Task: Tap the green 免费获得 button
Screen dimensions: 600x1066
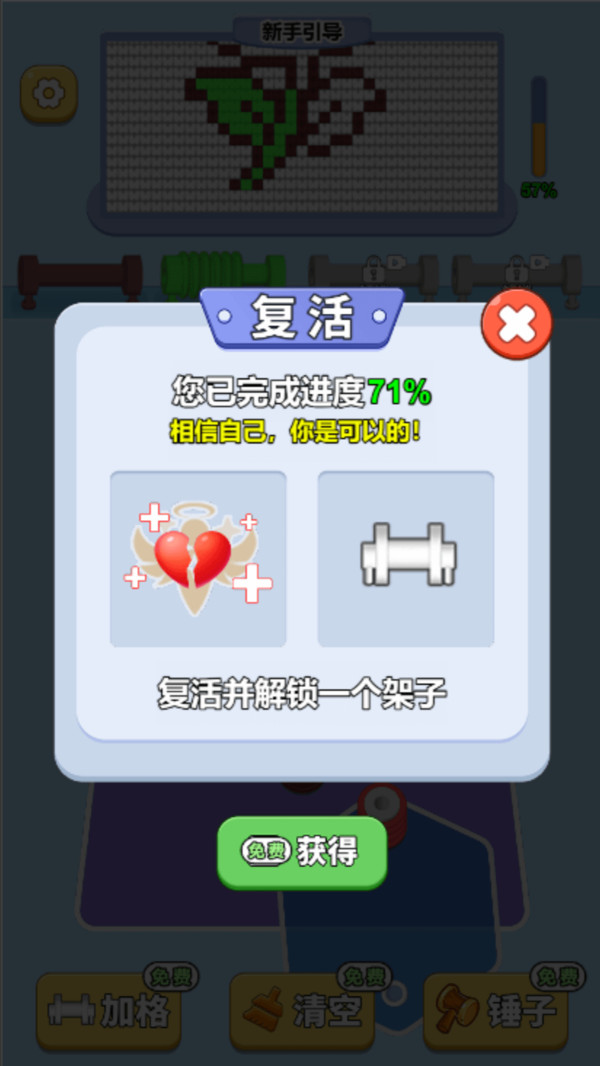Action: tap(302, 852)
